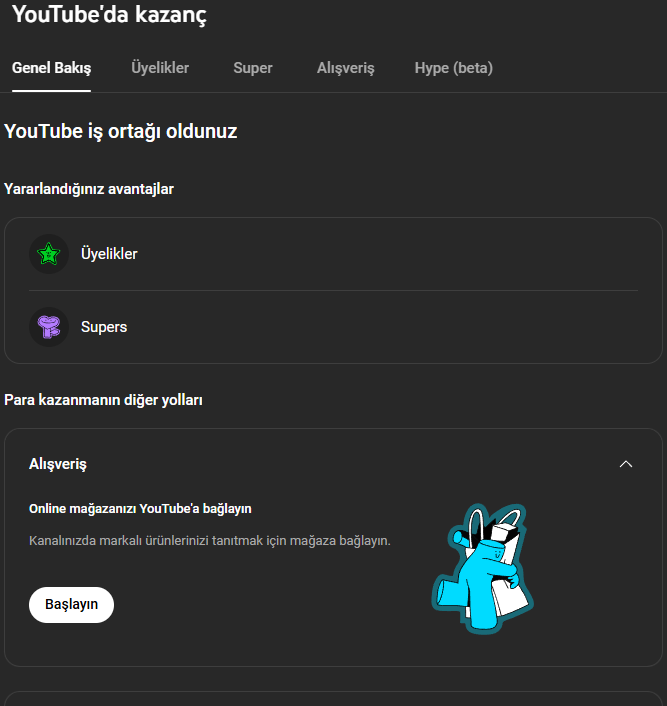The image size is (667, 706).
Task: Switch to the Üyelikler tab
Action: pyautogui.click(x=160, y=68)
